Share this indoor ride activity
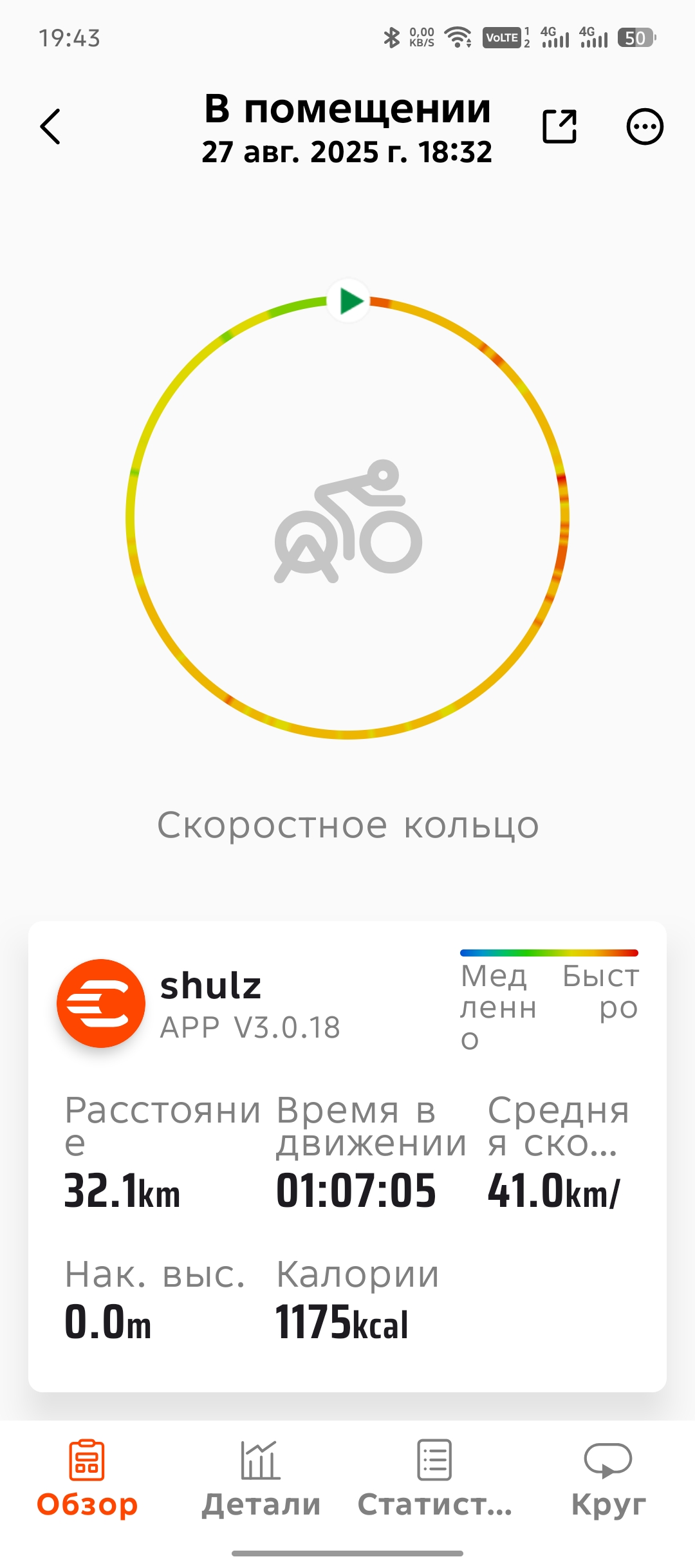The height and width of the screenshot is (1568, 695). pos(559,126)
